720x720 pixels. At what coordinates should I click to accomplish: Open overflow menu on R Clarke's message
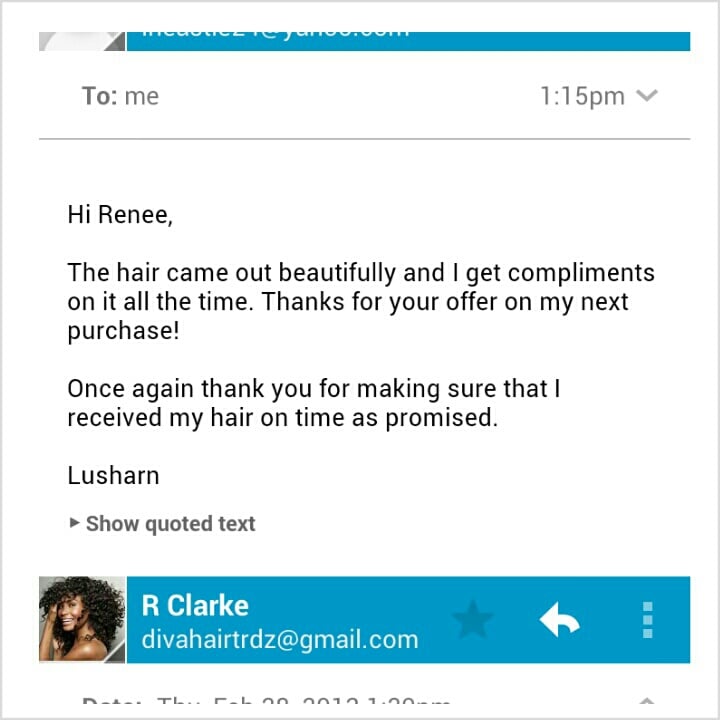[x=647, y=620]
